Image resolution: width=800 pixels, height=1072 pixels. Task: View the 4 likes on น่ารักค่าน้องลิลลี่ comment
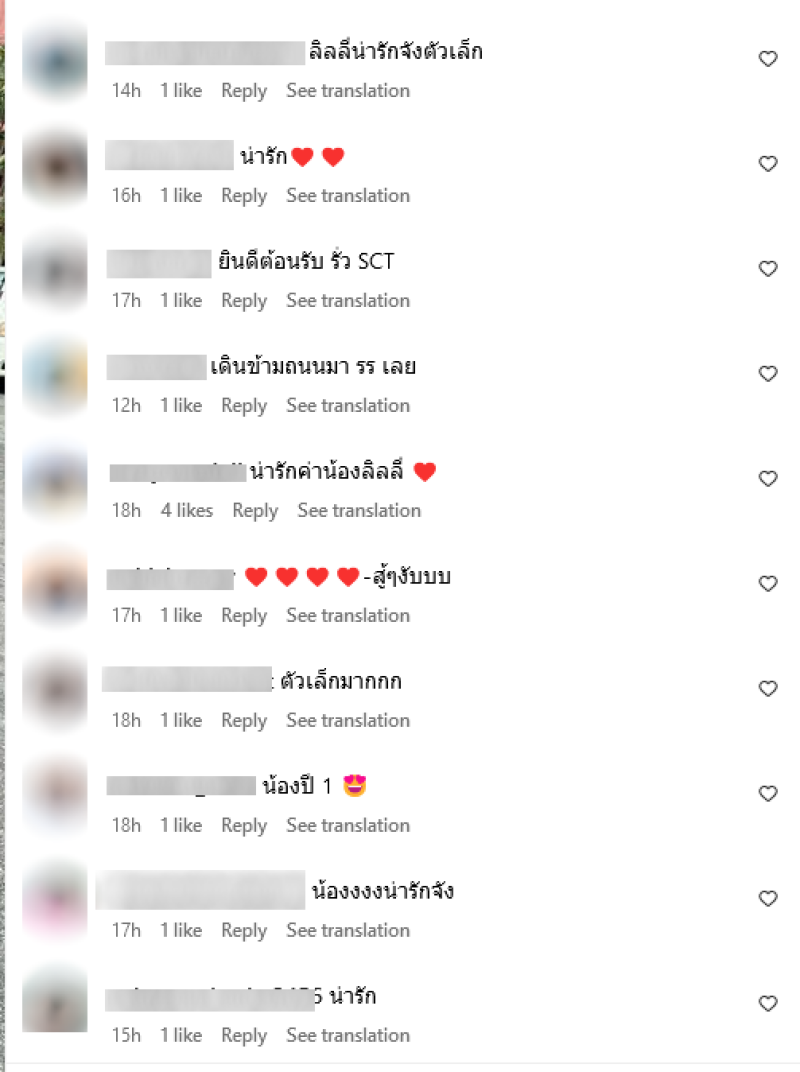[x=187, y=511]
